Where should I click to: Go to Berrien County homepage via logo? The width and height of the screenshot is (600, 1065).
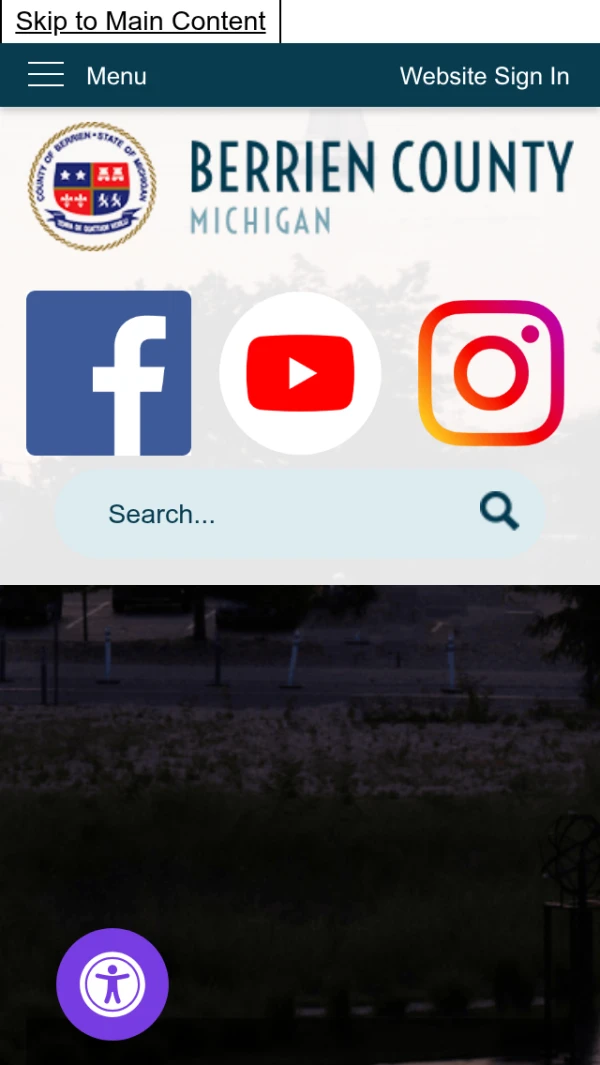coord(300,186)
